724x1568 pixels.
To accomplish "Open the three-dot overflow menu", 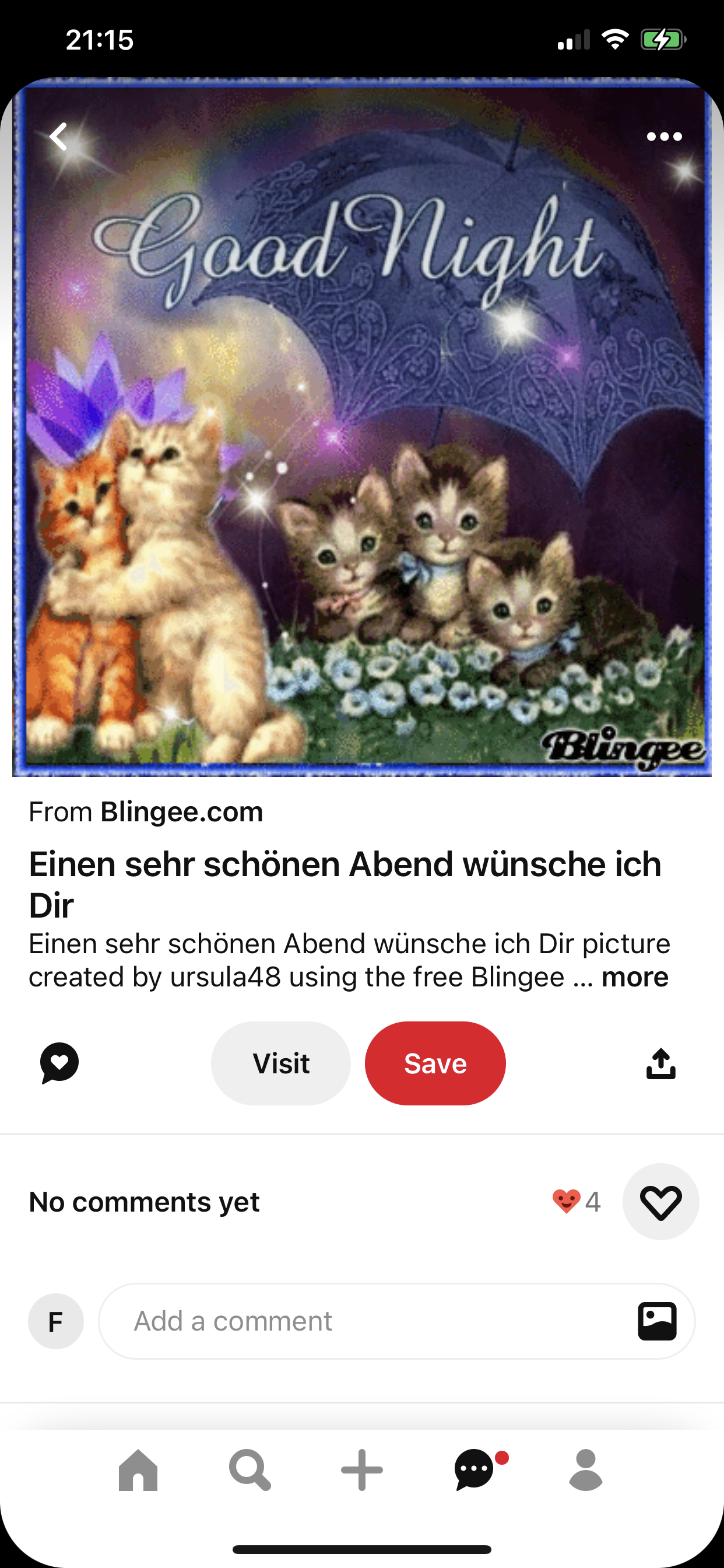I will tap(664, 136).
